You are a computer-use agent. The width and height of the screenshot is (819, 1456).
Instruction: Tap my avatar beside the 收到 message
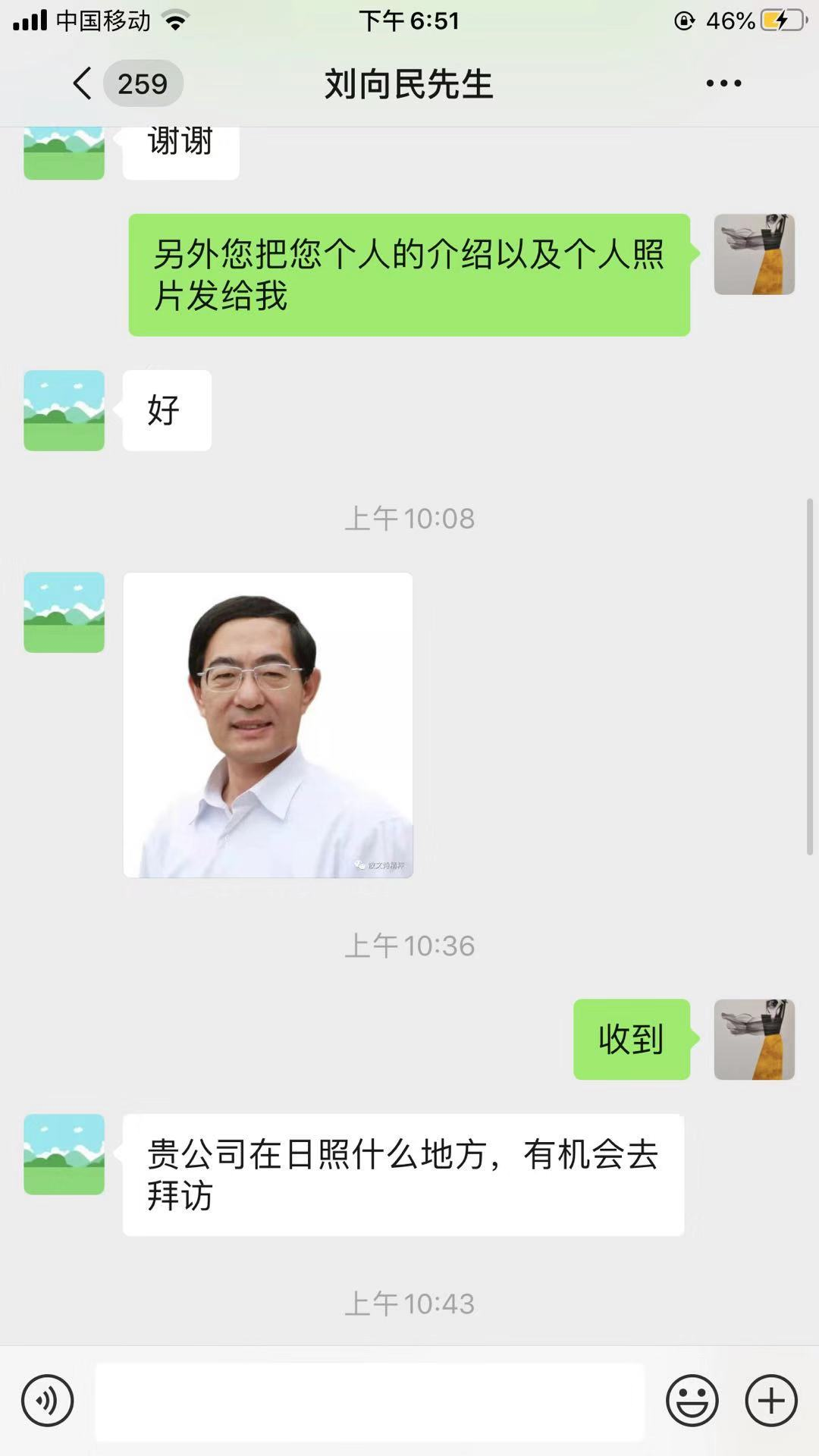(x=754, y=1039)
